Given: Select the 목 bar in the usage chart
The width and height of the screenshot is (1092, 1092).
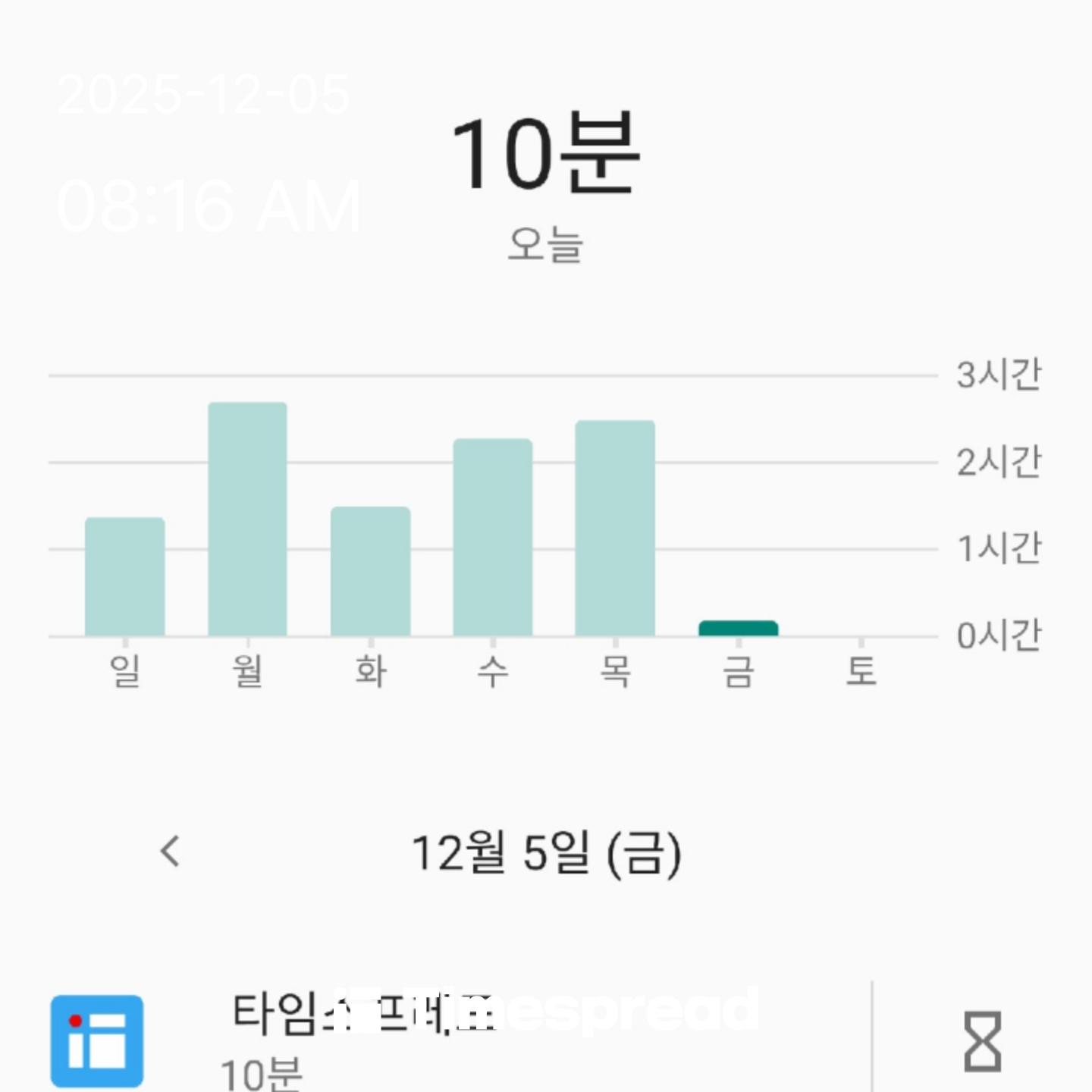Looking at the screenshot, I should point(615,528).
